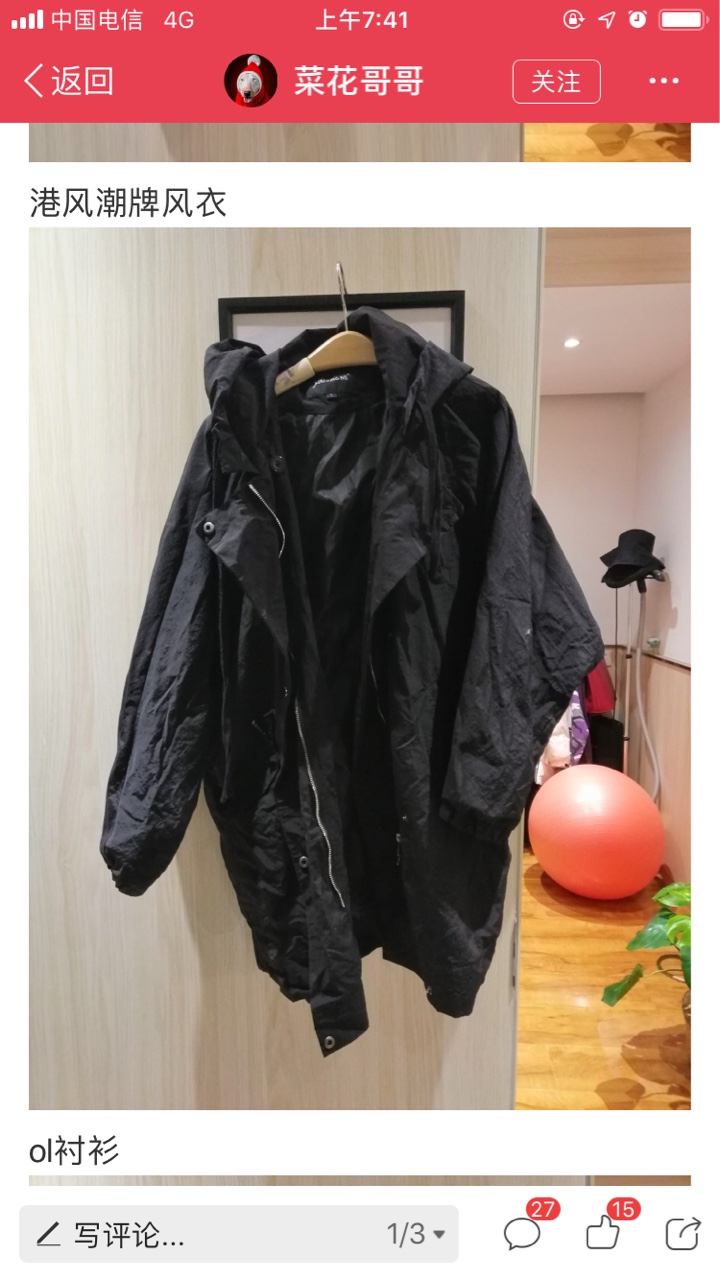720x1280 pixels.
Task: Go back using the 返回 button
Action: tap(68, 81)
